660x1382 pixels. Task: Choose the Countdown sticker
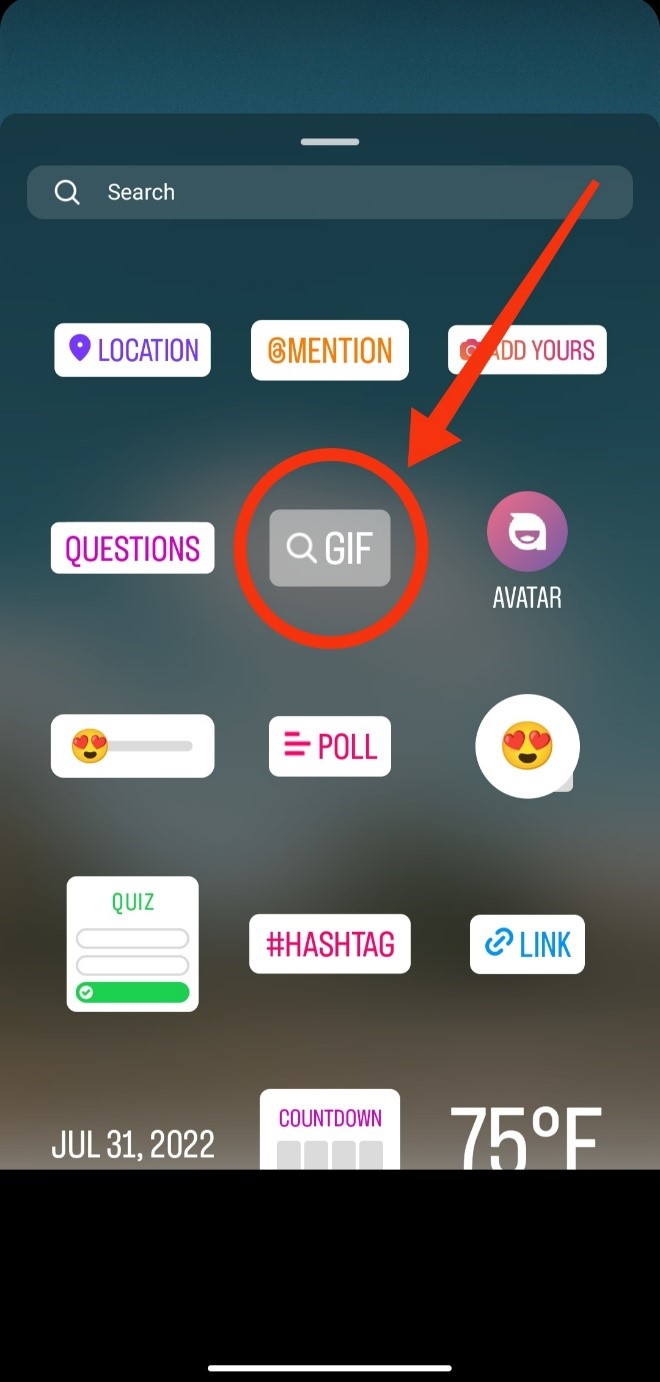[330, 1130]
